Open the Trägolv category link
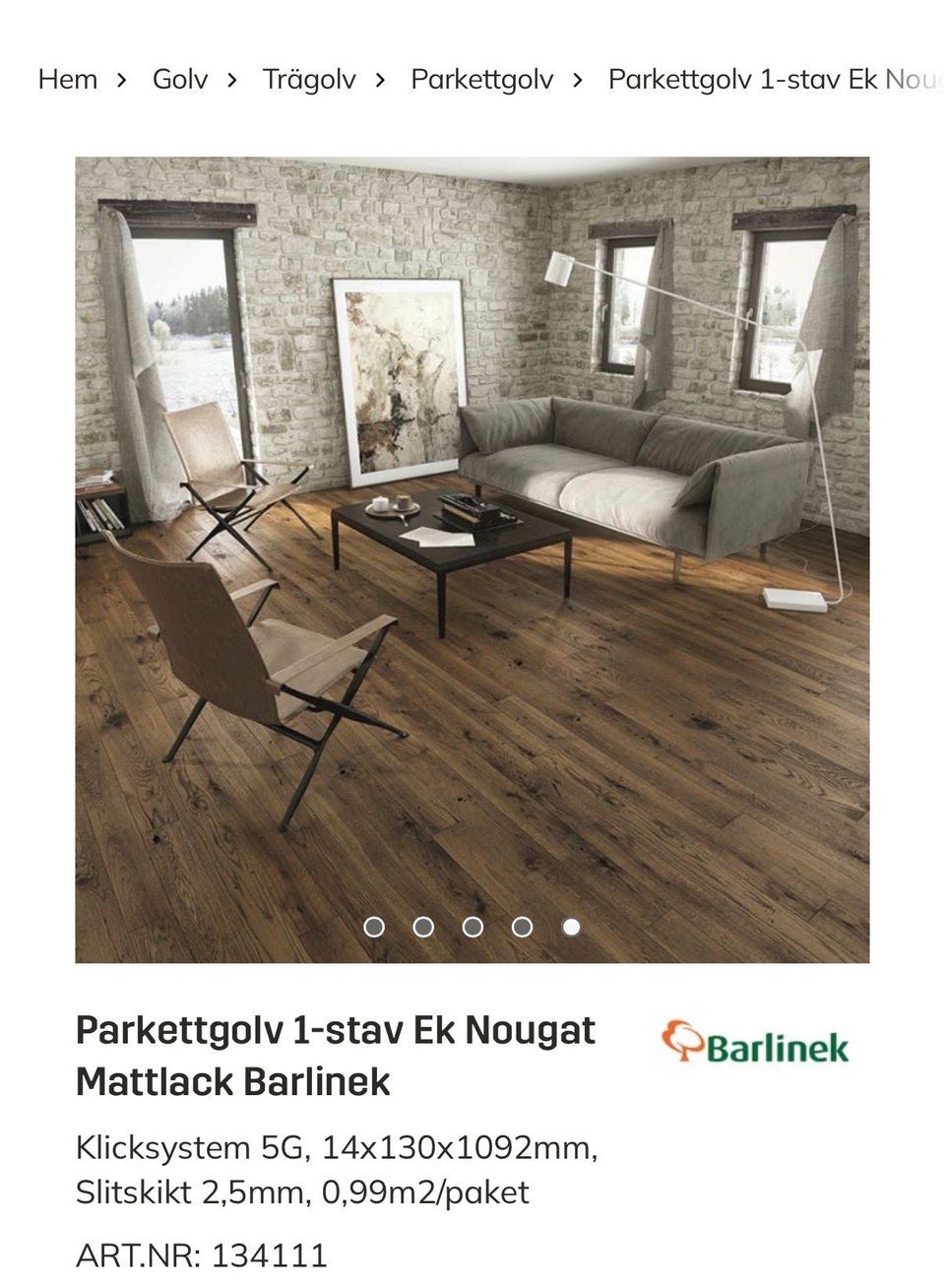This screenshot has height=1288, width=945. (x=307, y=80)
